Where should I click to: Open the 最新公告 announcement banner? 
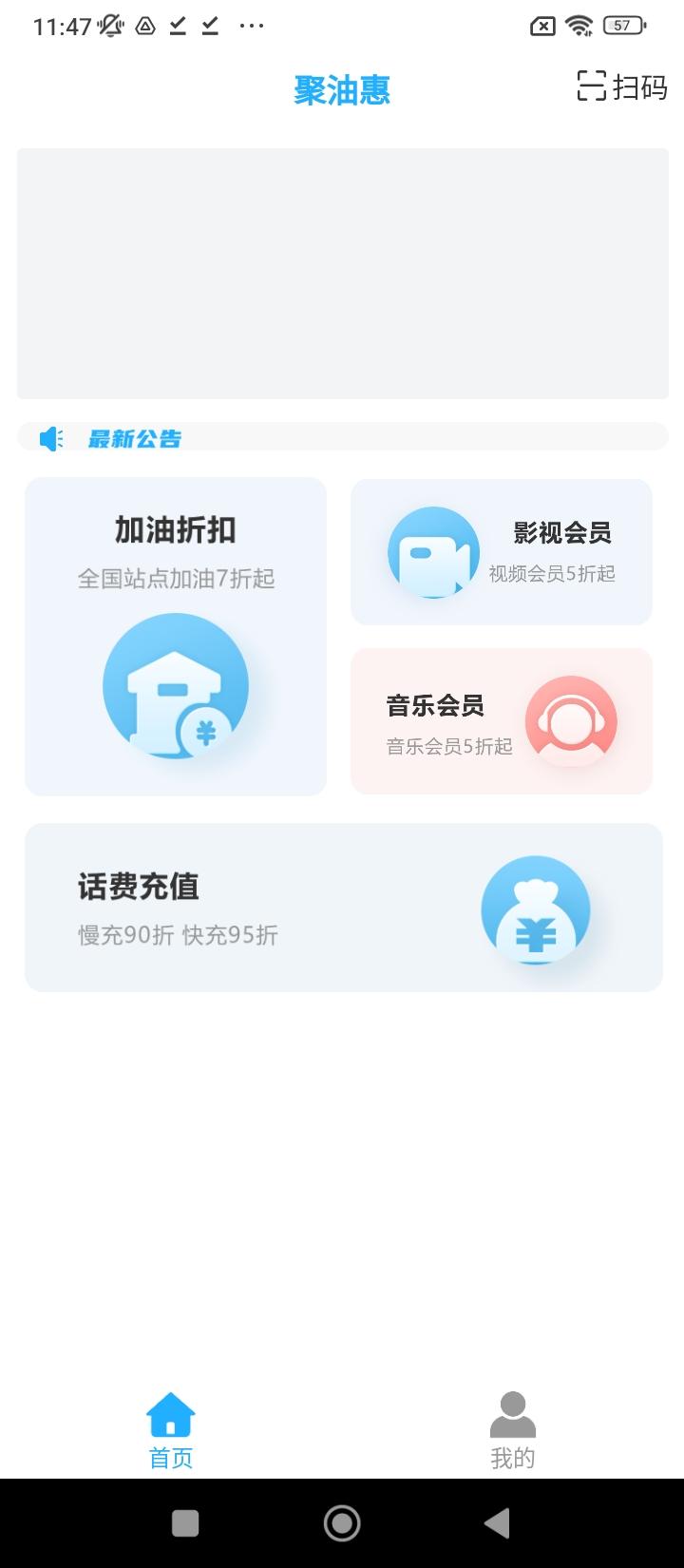click(342, 438)
